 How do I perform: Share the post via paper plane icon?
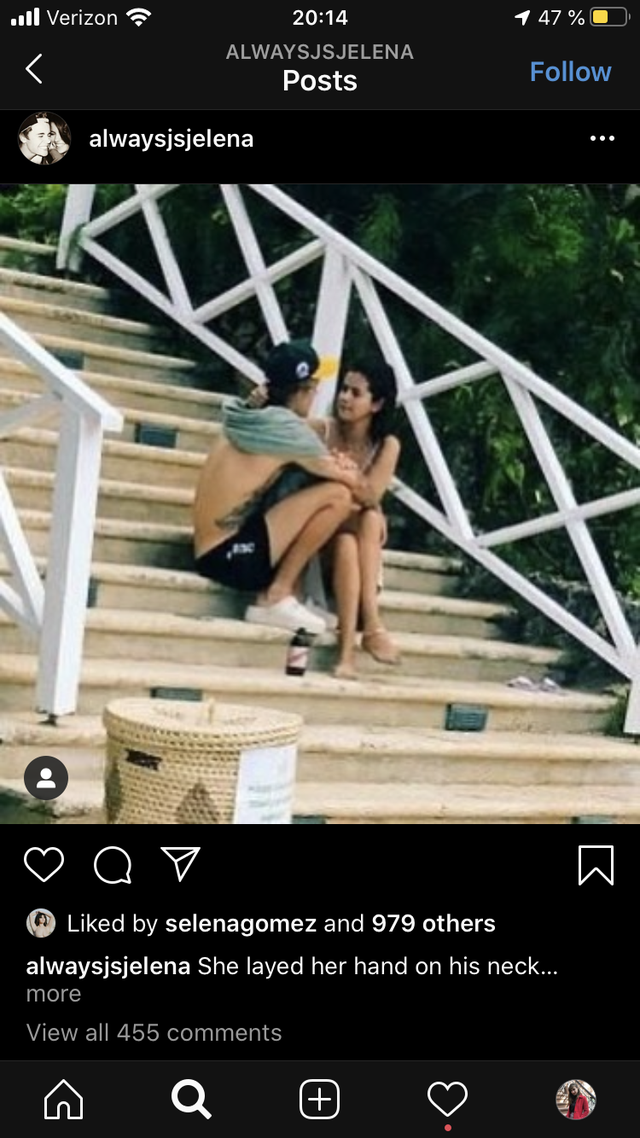coord(181,864)
